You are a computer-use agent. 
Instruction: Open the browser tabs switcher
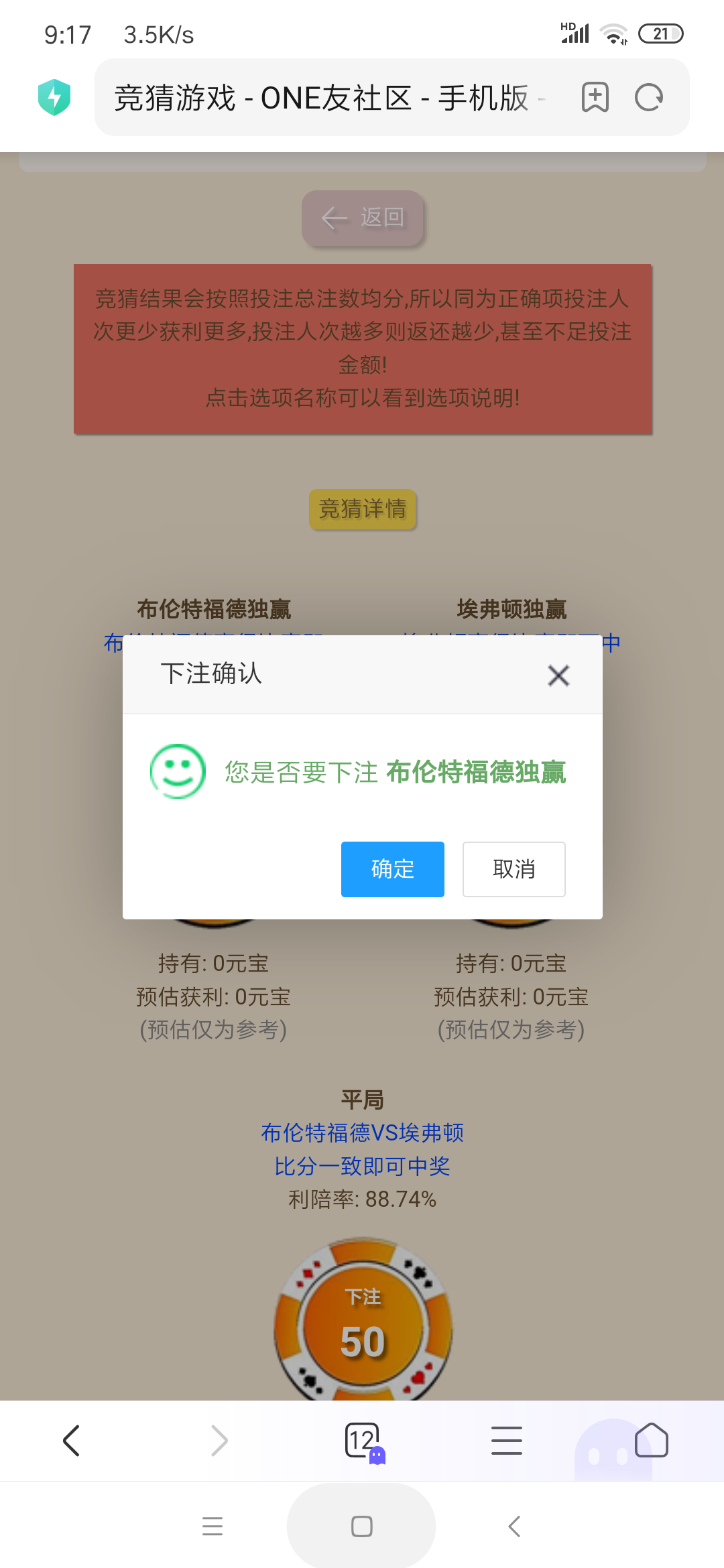point(363,1441)
